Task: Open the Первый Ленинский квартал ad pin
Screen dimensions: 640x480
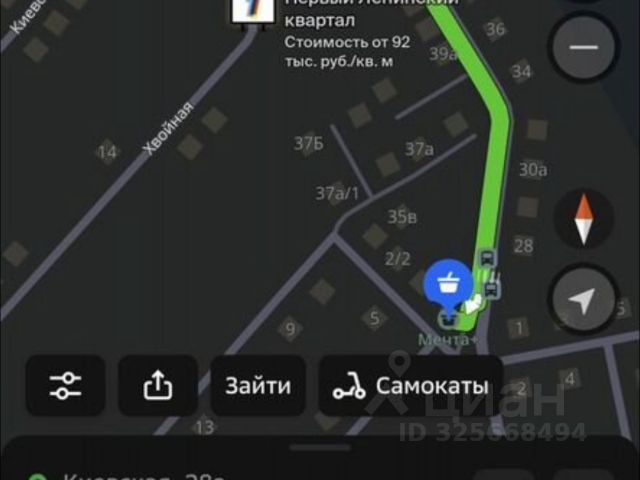Action: pyautogui.click(x=251, y=10)
